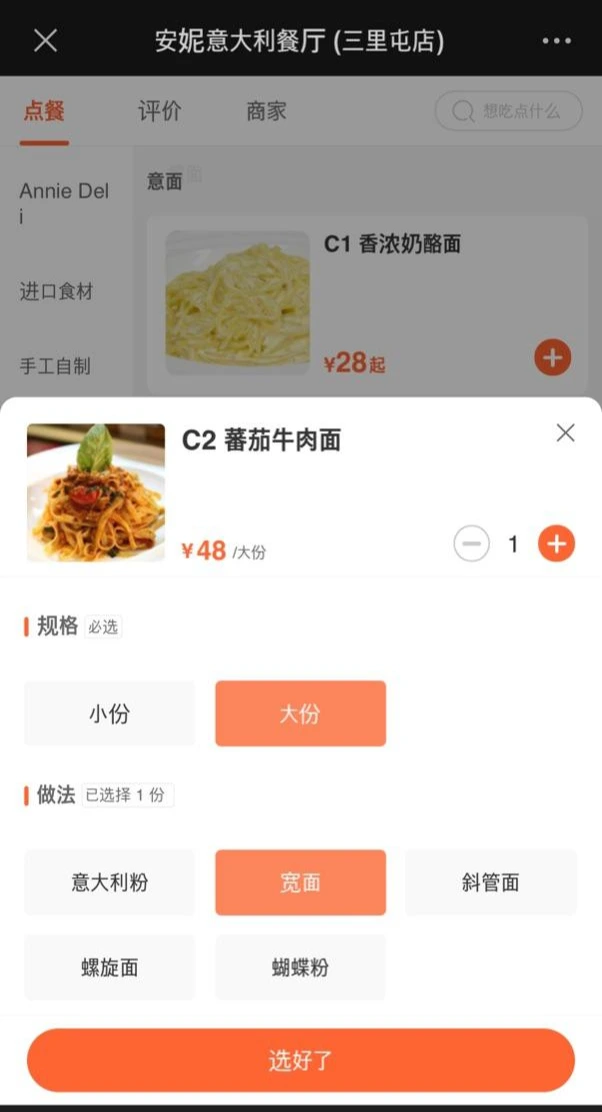
Task: Switch to the 商家 tab
Action: [x=266, y=111]
